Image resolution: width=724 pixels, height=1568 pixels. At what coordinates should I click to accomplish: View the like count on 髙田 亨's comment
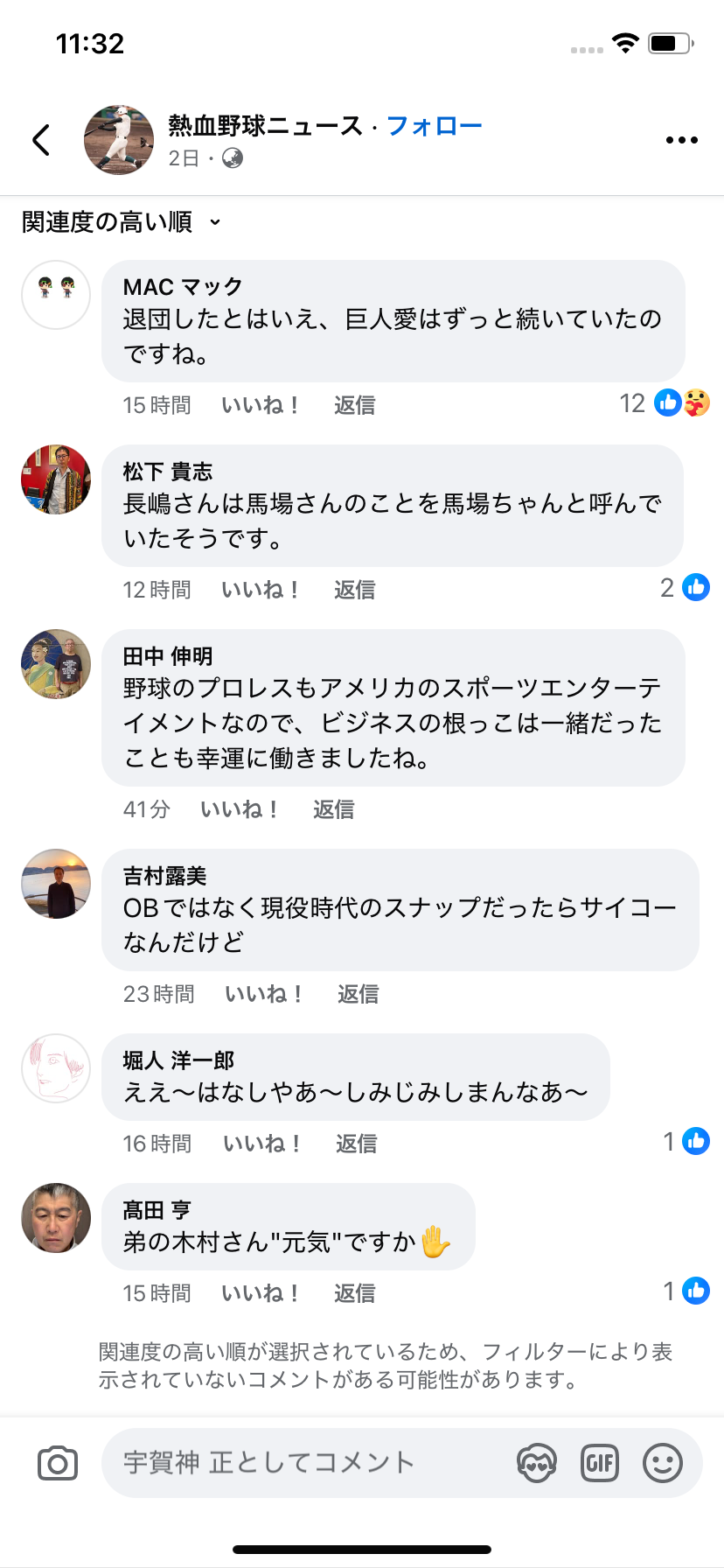tap(686, 1291)
